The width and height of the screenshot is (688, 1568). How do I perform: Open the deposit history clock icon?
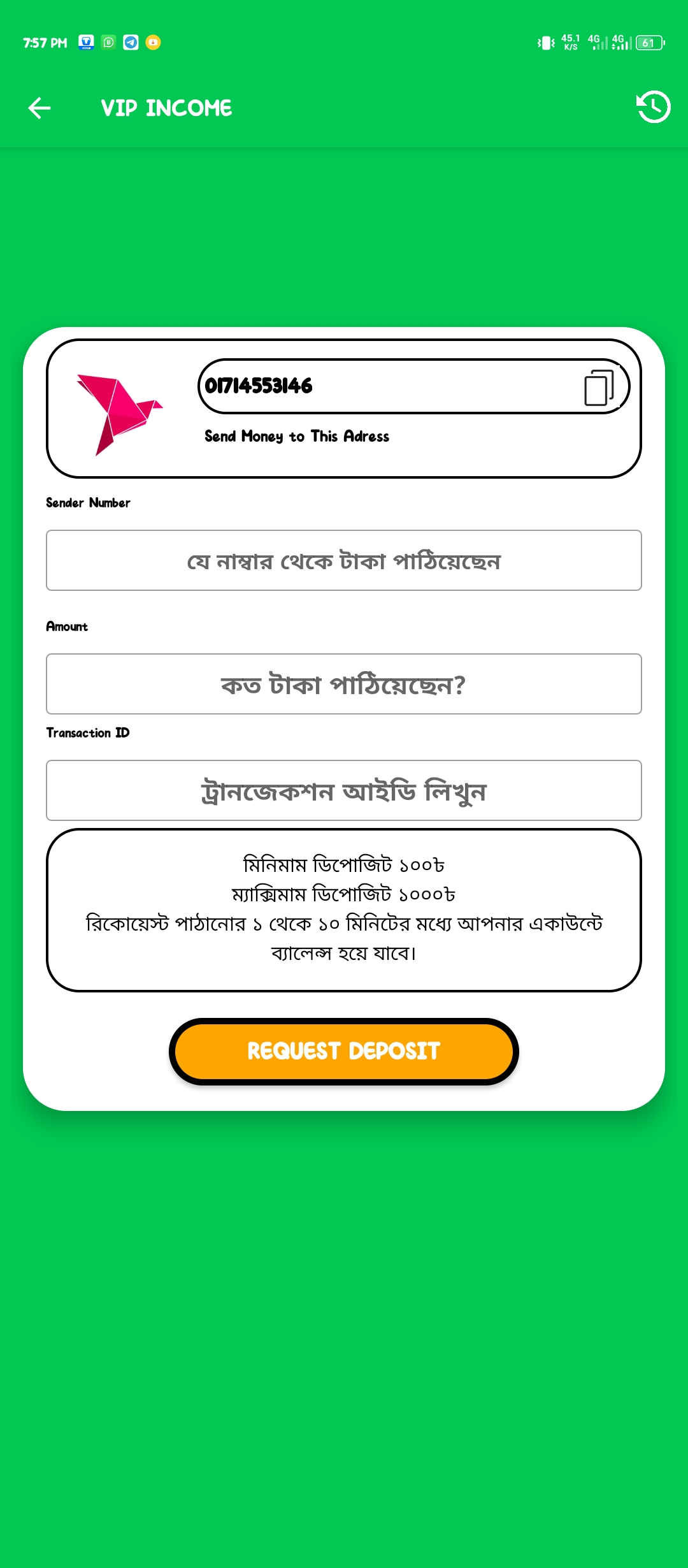pos(654,107)
